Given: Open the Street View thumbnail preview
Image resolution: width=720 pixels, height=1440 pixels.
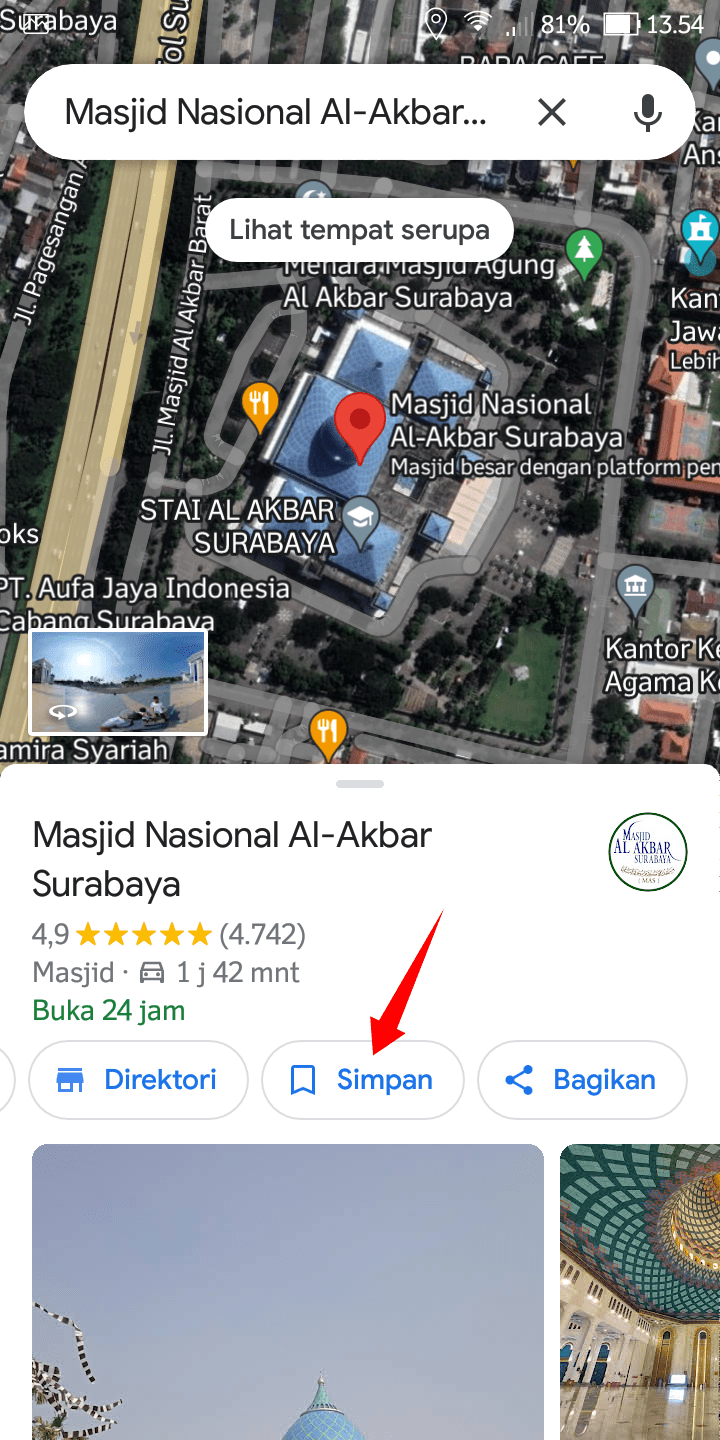Looking at the screenshot, I should point(117,682).
